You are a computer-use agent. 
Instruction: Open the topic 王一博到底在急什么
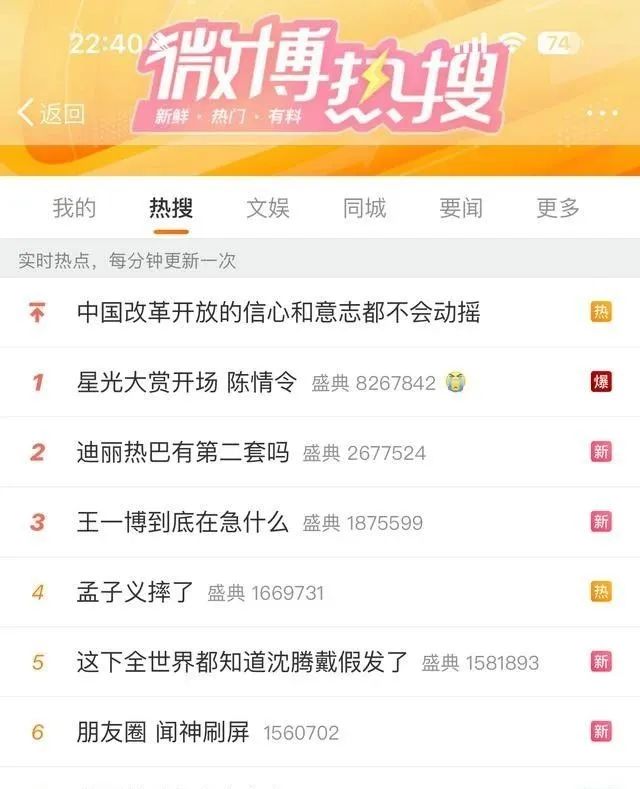pyautogui.click(x=183, y=522)
